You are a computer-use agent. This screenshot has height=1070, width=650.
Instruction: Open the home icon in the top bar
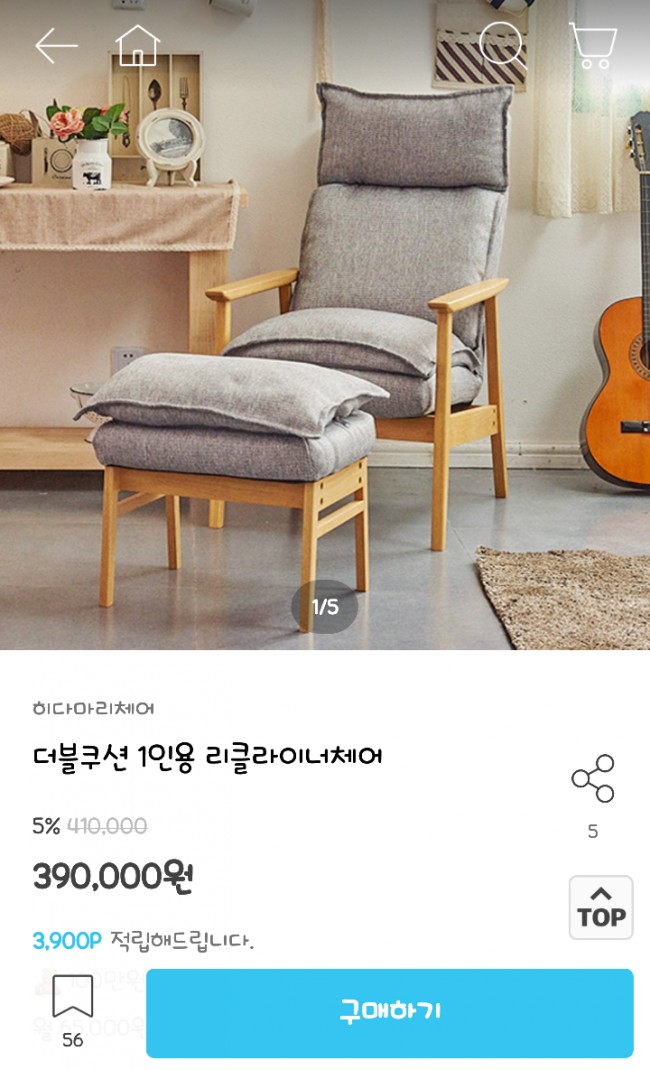click(138, 45)
